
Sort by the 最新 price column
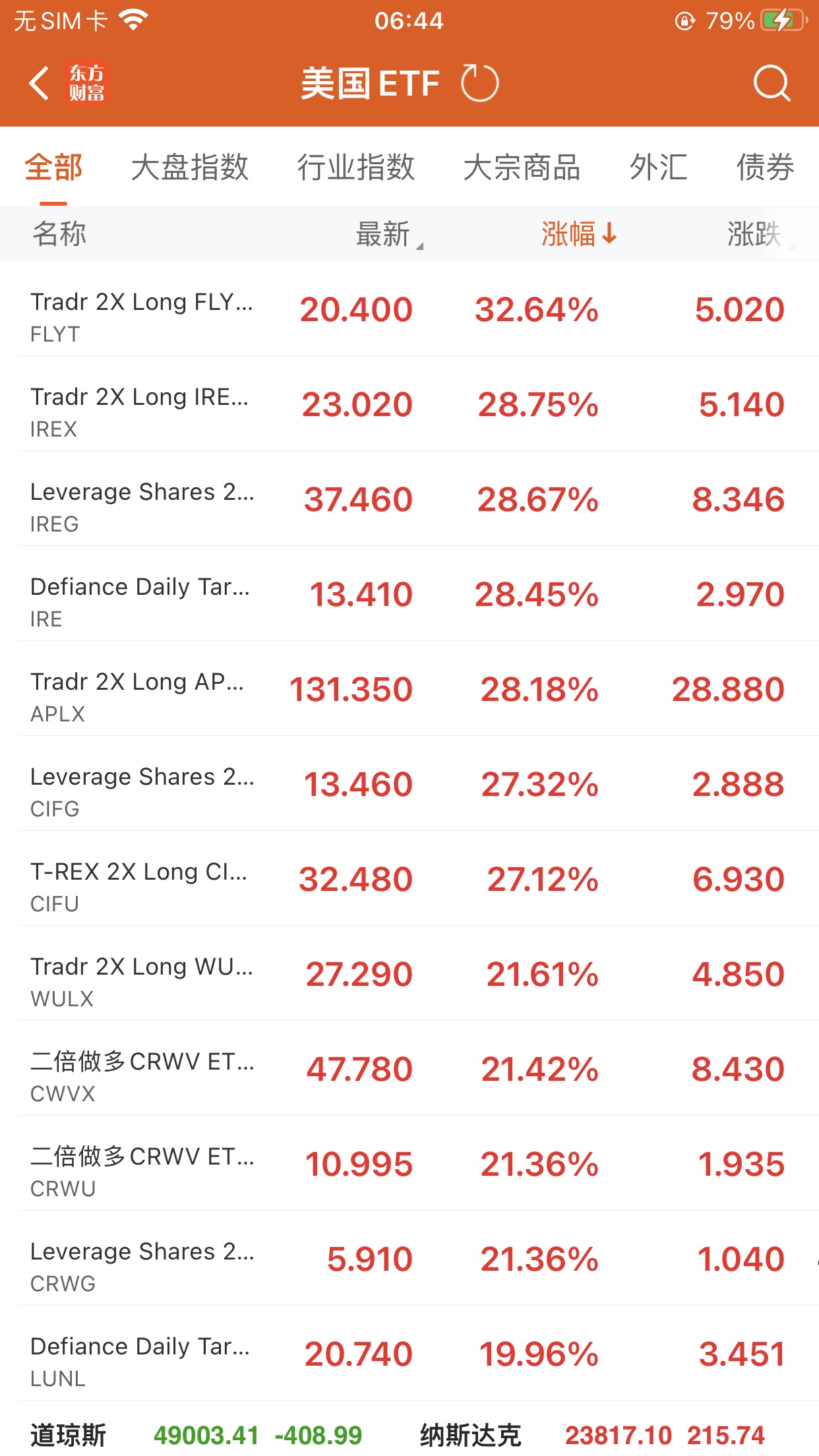click(384, 234)
